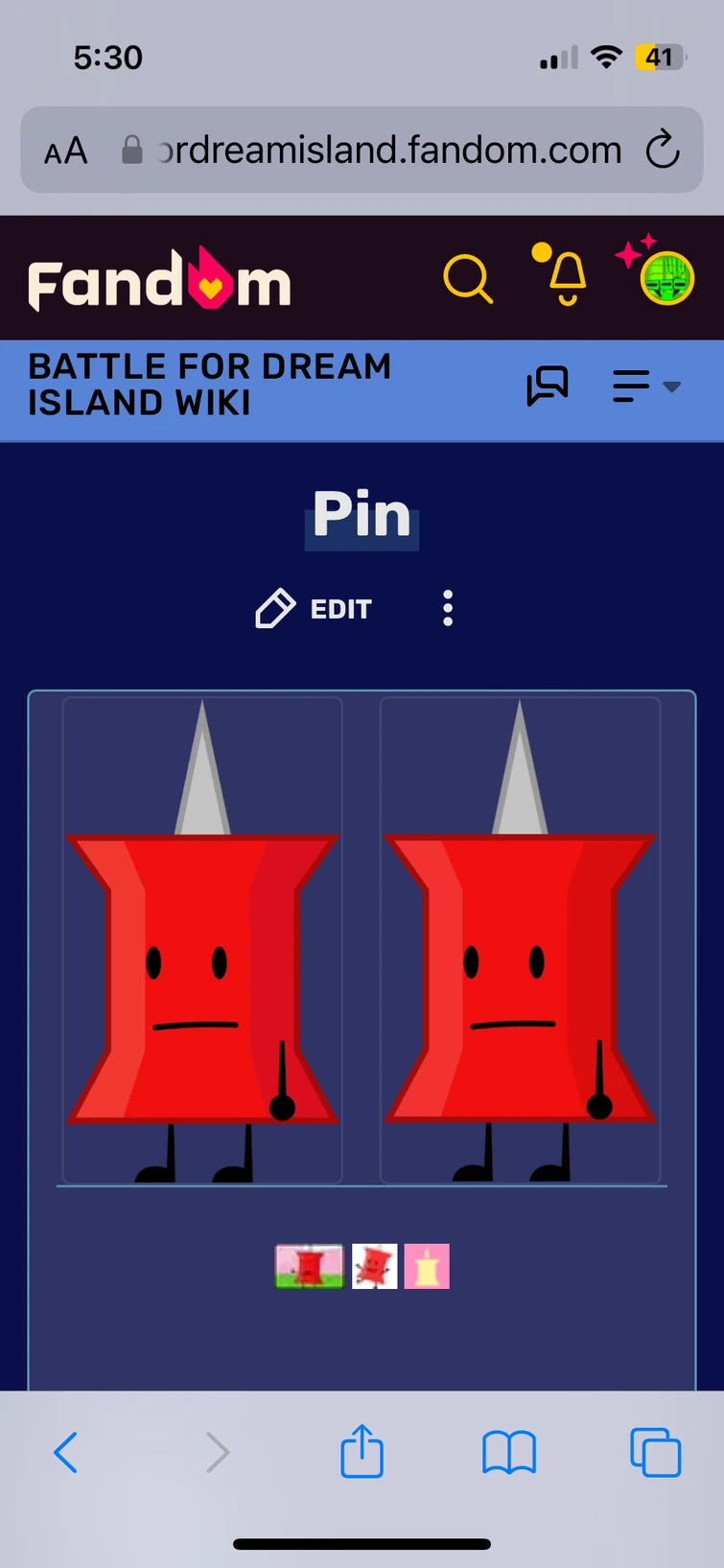Image resolution: width=724 pixels, height=1568 pixels.
Task: Tap the page reload icon
Action: (x=663, y=150)
